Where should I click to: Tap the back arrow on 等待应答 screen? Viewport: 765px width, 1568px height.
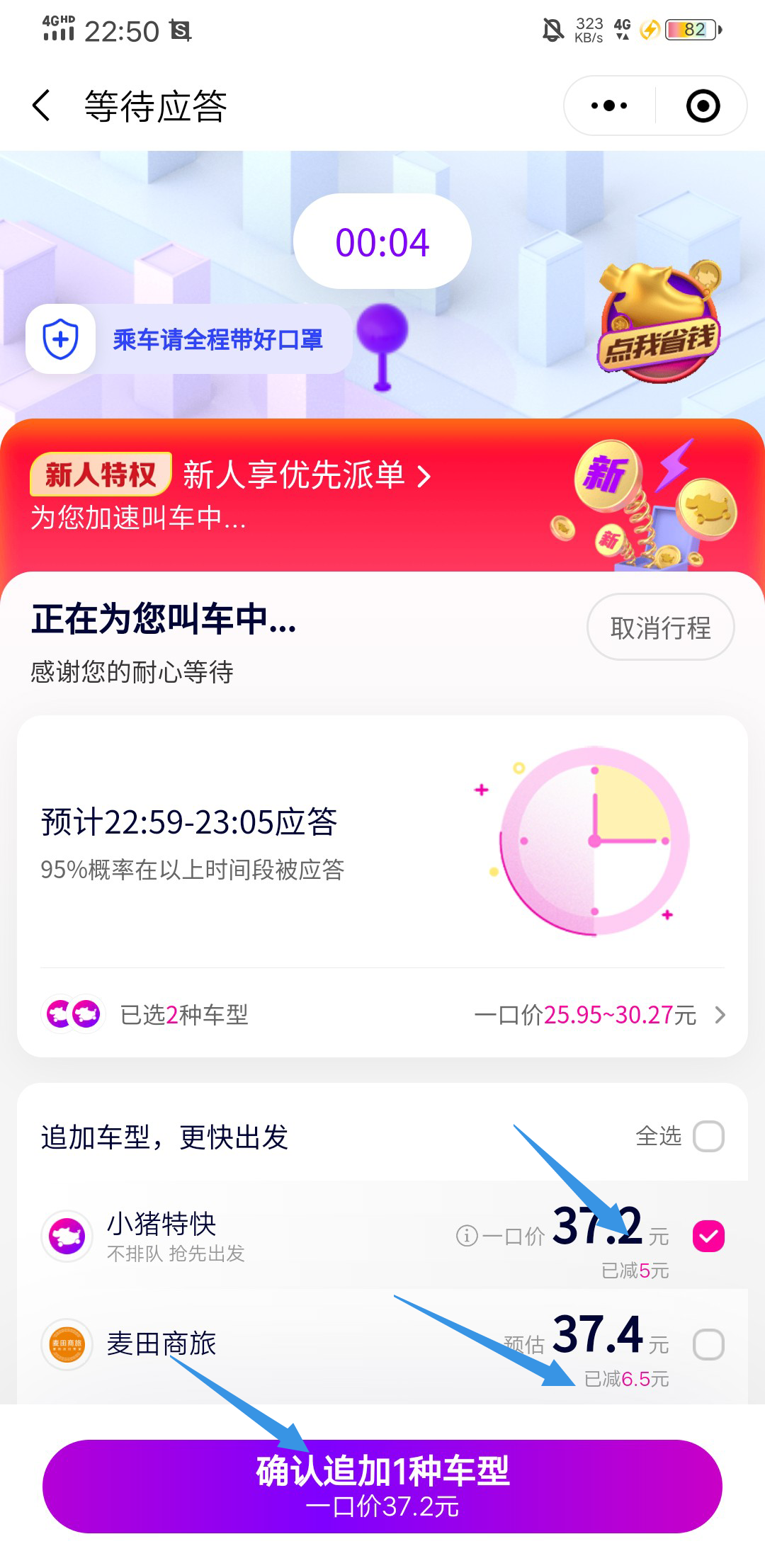click(40, 105)
